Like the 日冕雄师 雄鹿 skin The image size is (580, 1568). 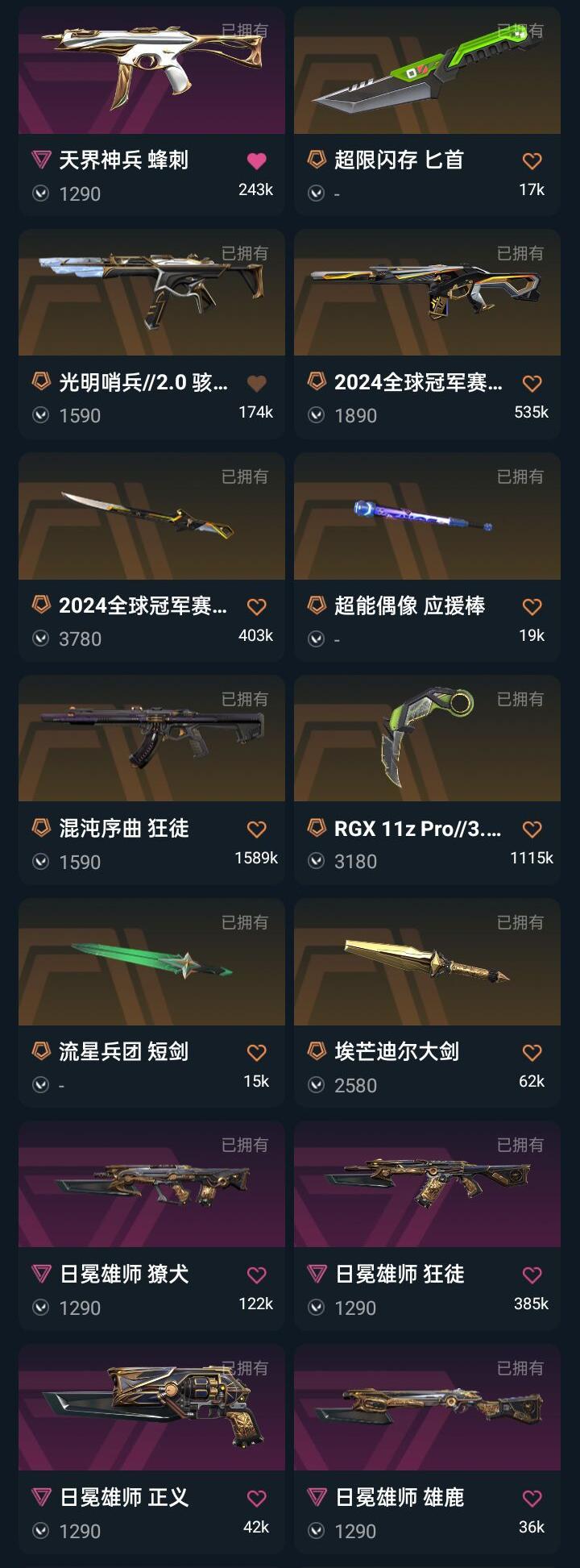click(532, 1498)
